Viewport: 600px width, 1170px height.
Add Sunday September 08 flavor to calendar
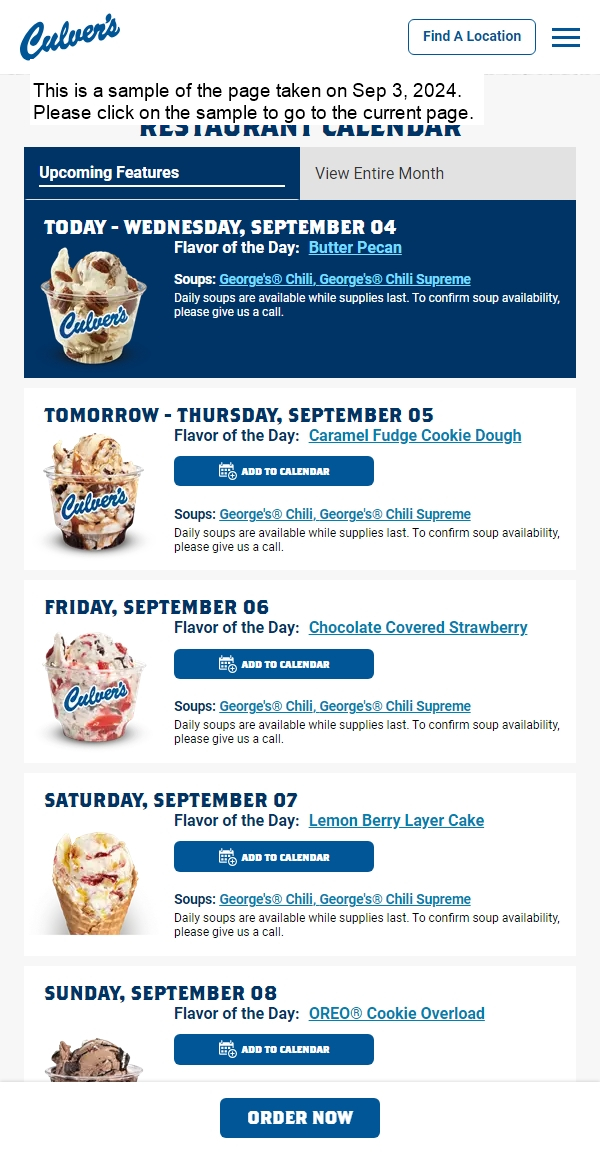click(x=273, y=1049)
